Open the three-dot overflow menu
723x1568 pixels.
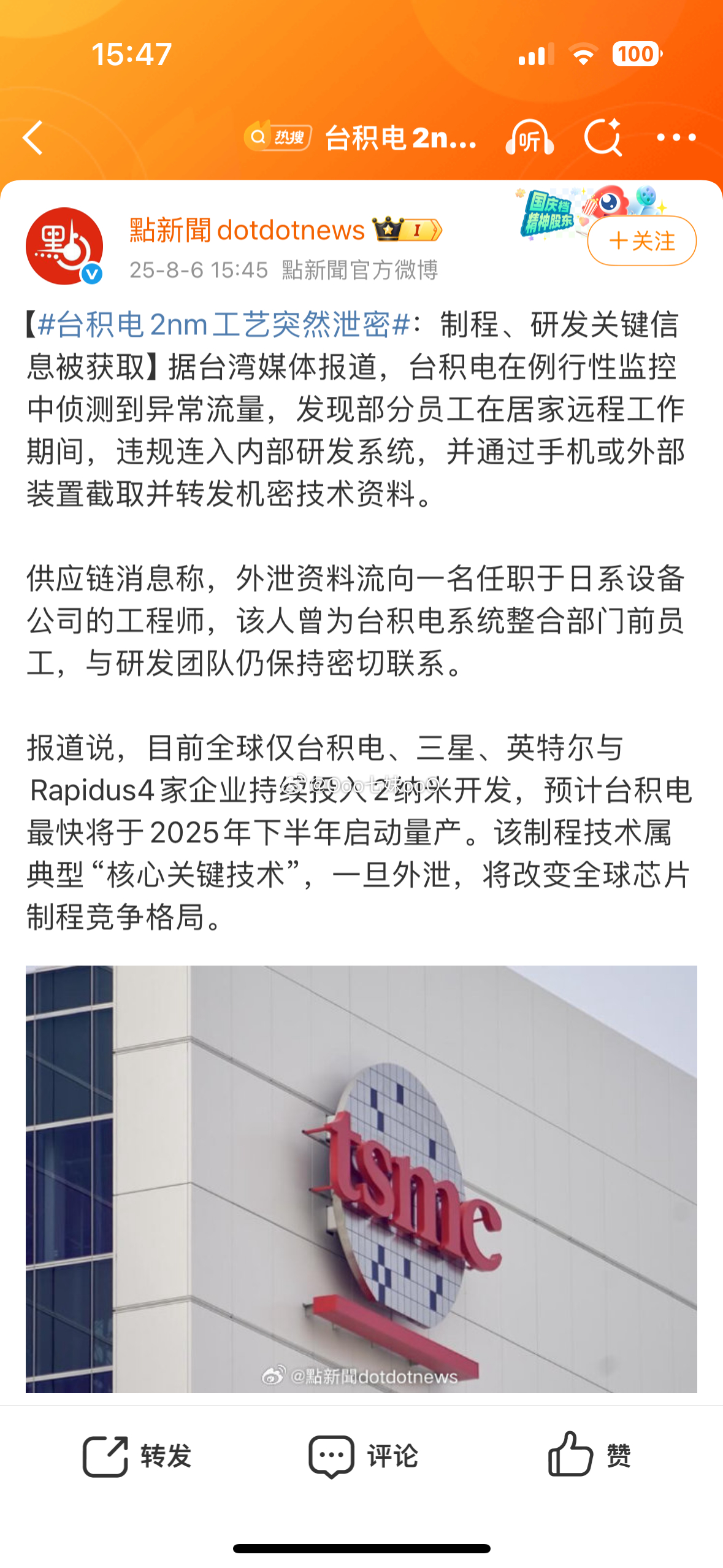point(676,137)
